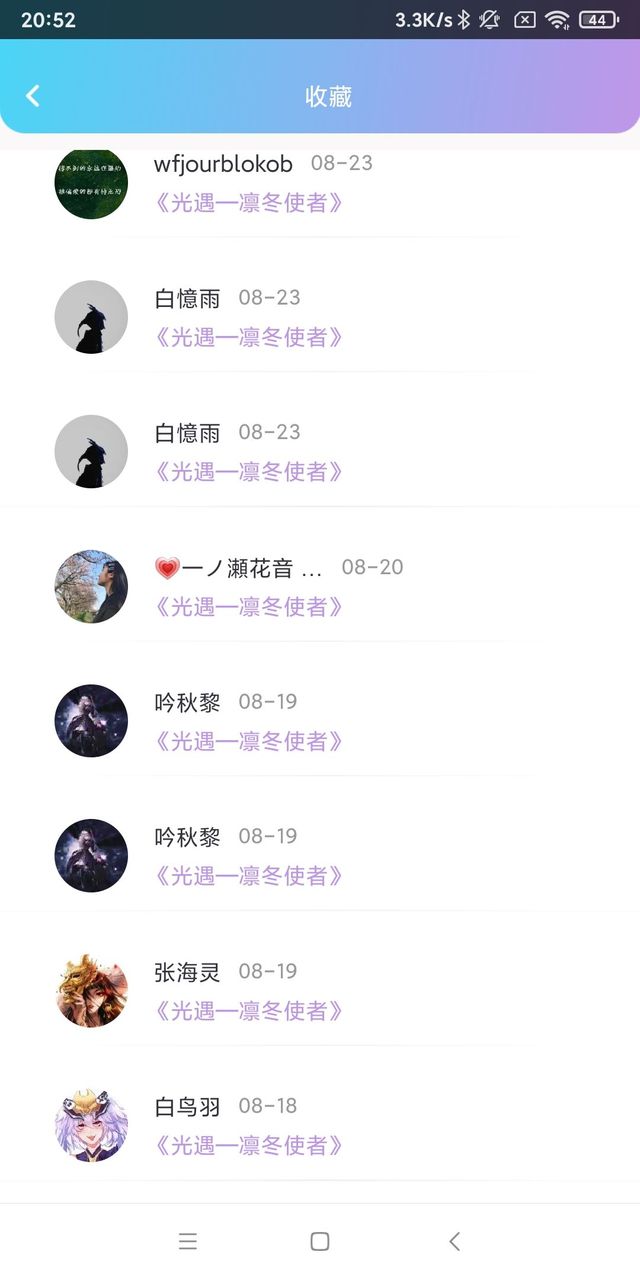Open 张海灵's collection entry
Image resolution: width=640 pixels, height=1280 pixels.
pos(320,991)
